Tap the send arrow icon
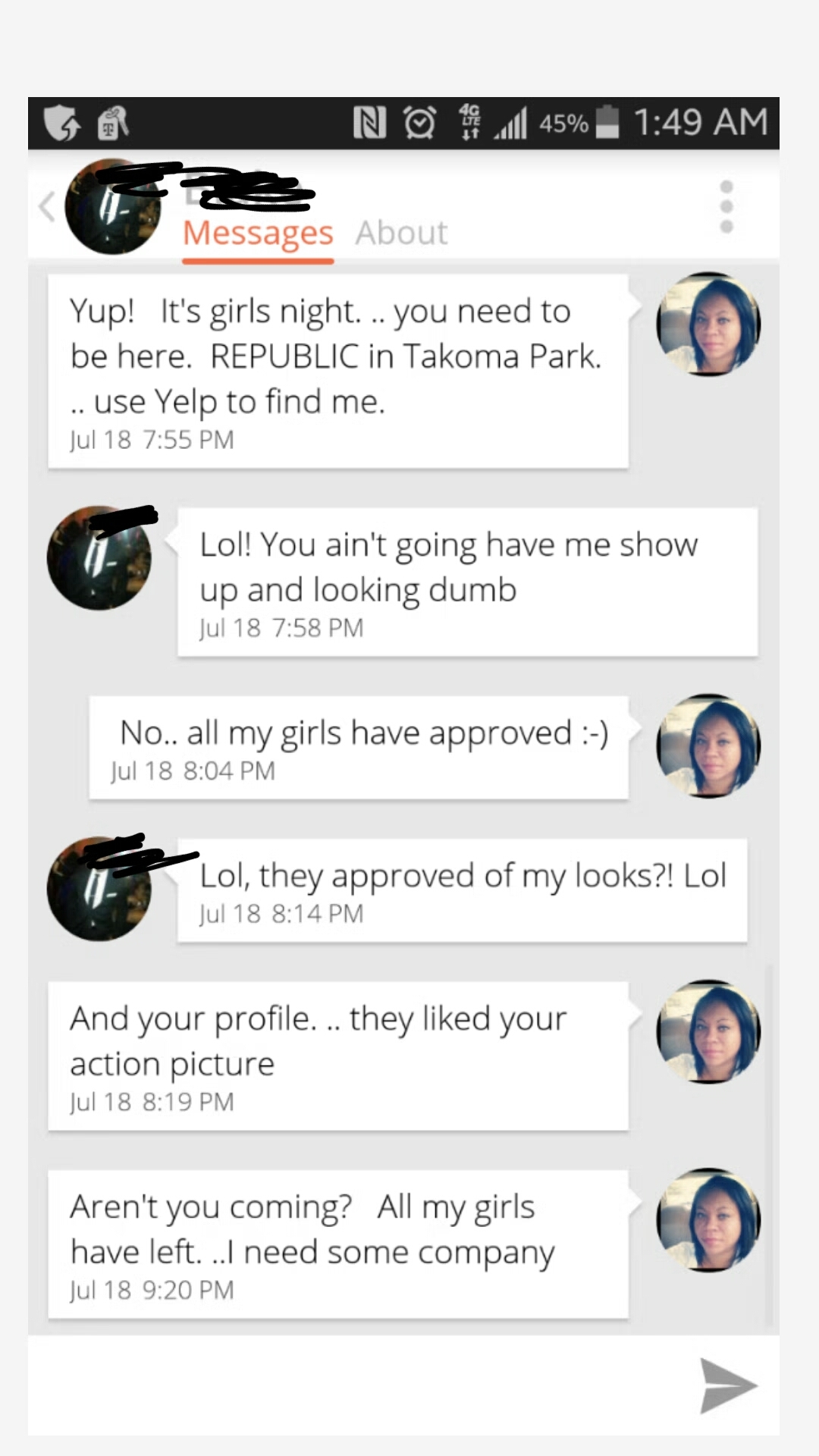Image resolution: width=819 pixels, height=1456 pixels. tap(727, 1386)
